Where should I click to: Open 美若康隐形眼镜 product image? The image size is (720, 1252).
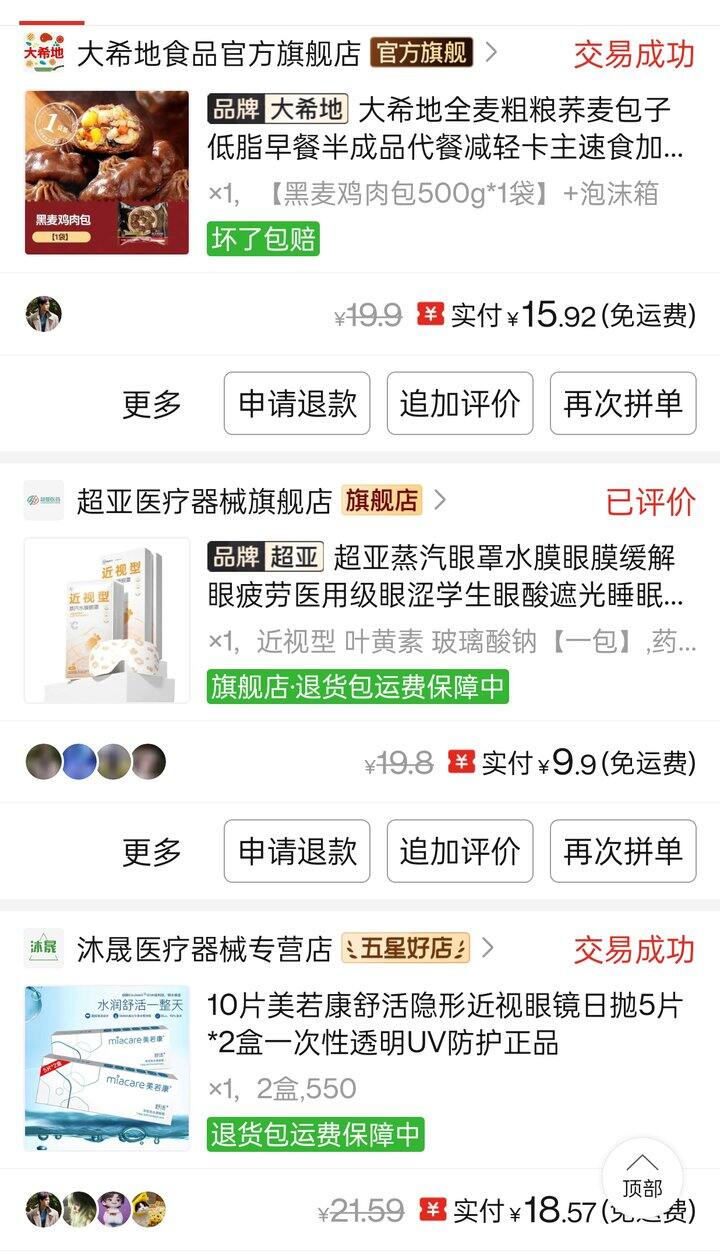pyautogui.click(x=106, y=1067)
